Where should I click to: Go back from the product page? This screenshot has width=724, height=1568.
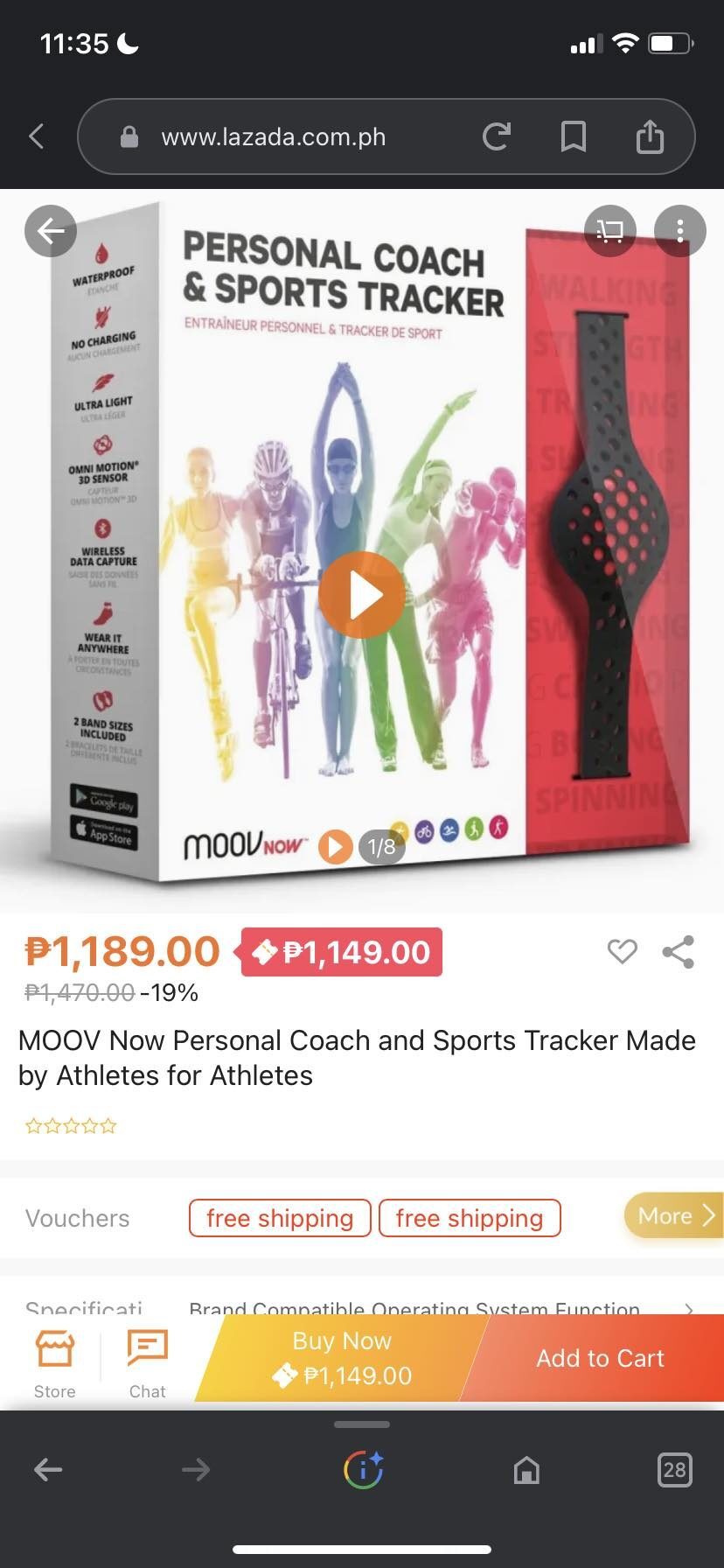[x=51, y=231]
